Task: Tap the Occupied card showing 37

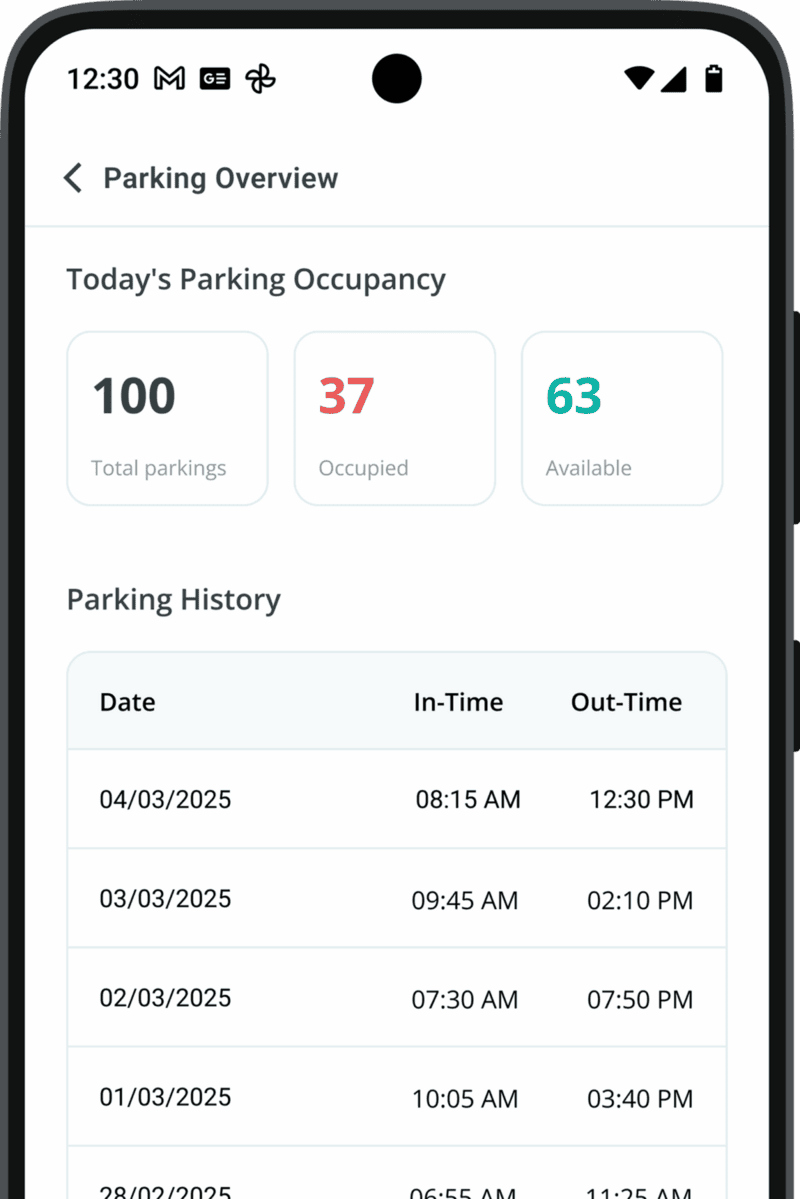Action: click(394, 417)
